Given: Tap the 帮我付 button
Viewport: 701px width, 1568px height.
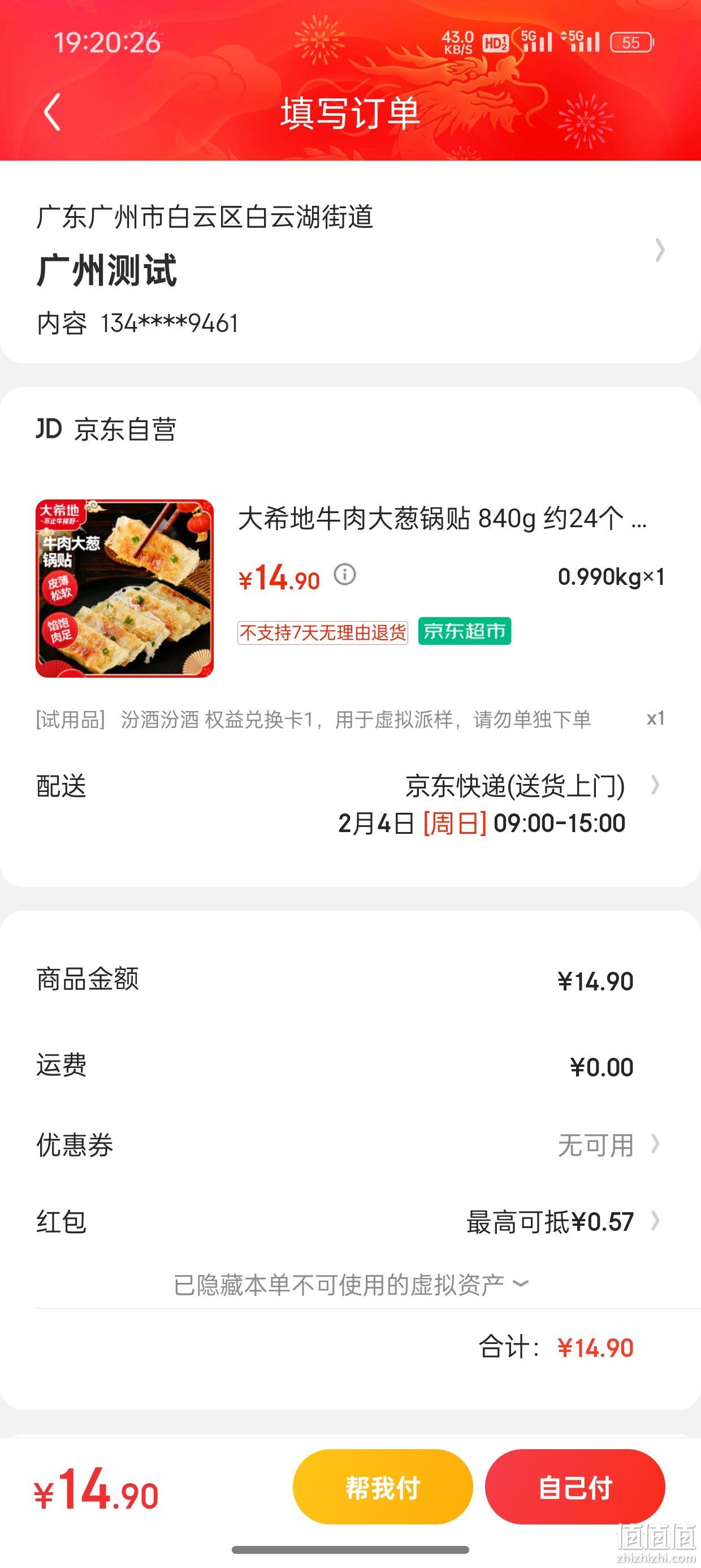Looking at the screenshot, I should tap(383, 1487).
